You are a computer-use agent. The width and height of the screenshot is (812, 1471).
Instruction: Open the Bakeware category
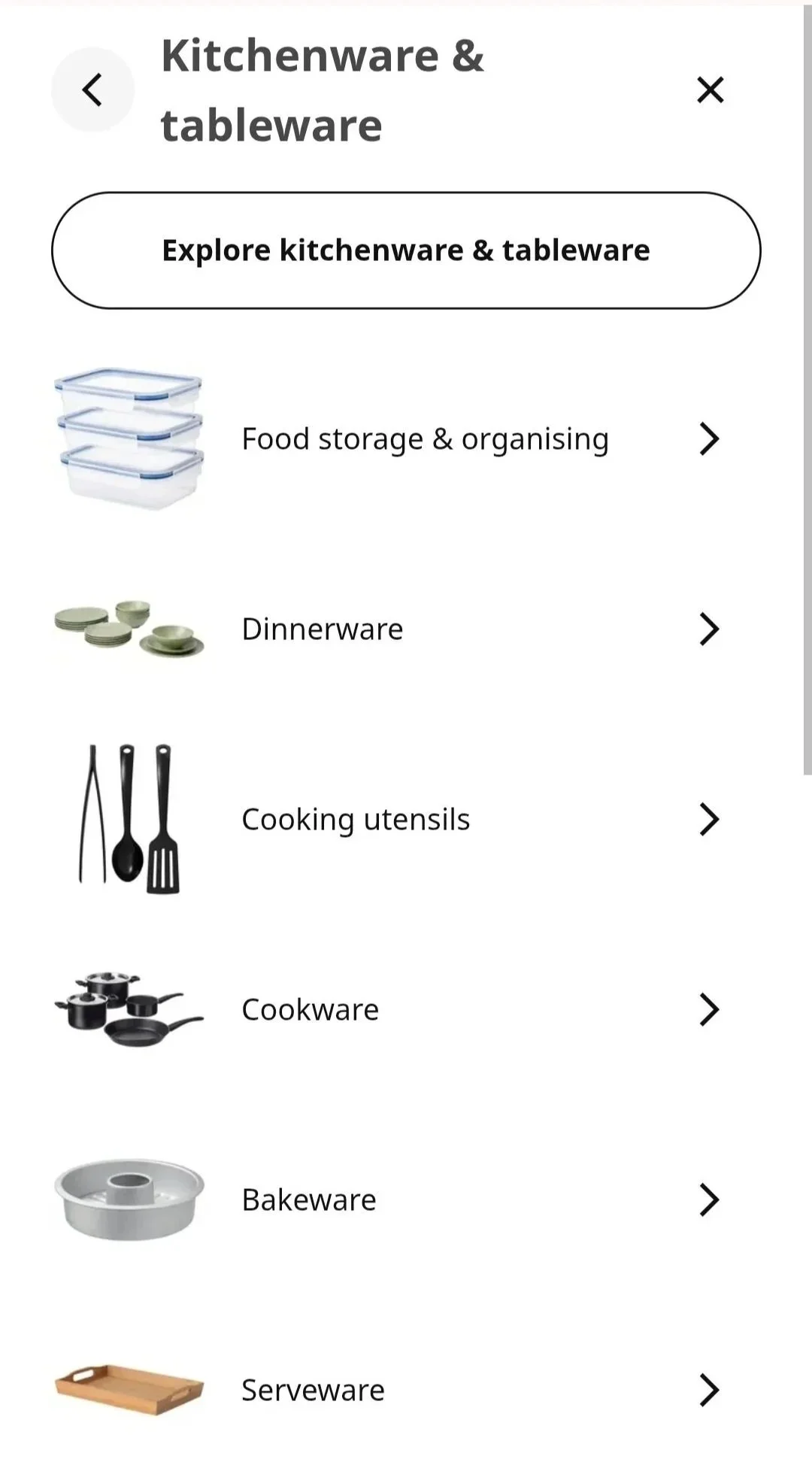pos(406,1200)
